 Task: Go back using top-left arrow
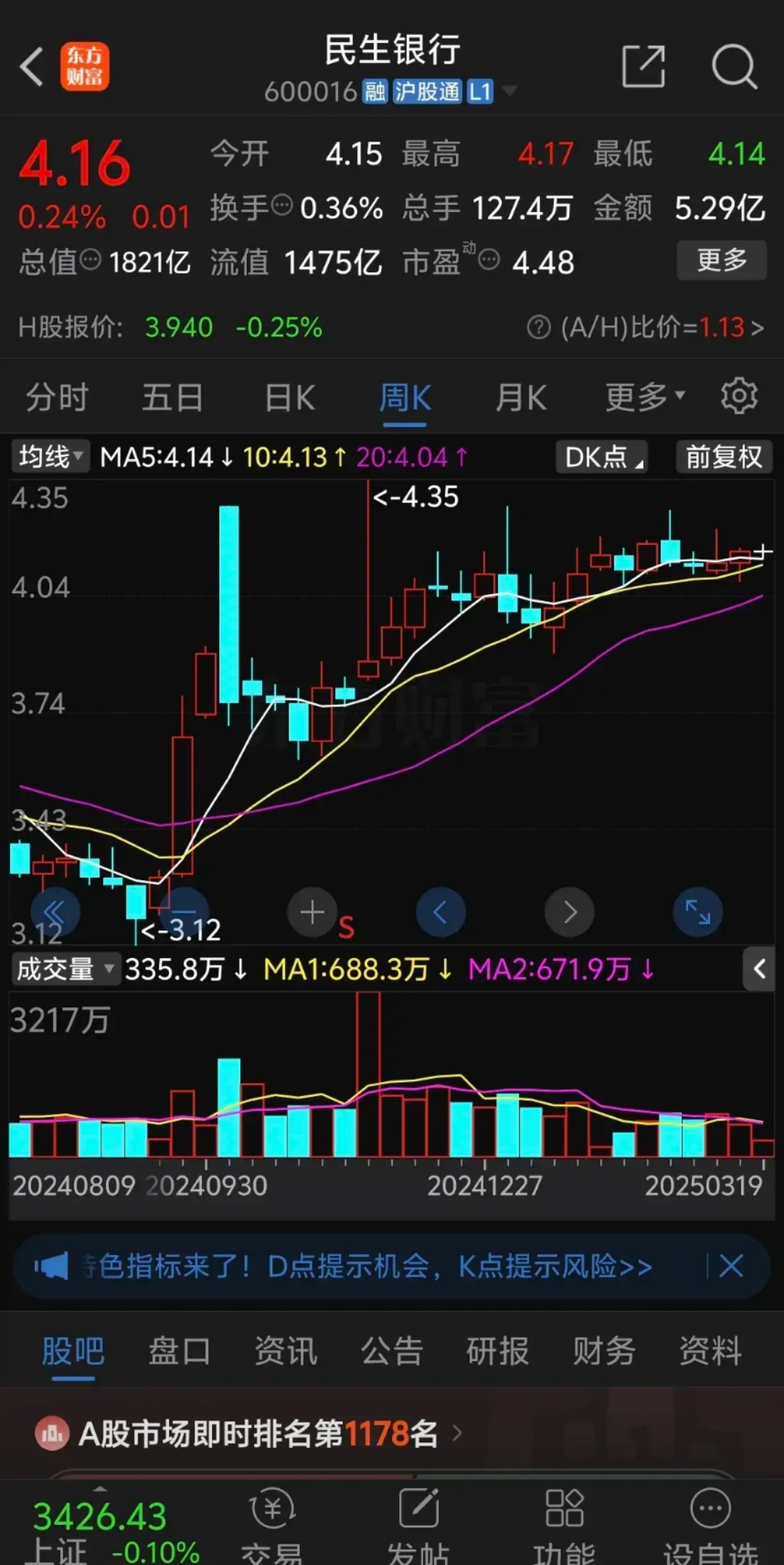30,66
